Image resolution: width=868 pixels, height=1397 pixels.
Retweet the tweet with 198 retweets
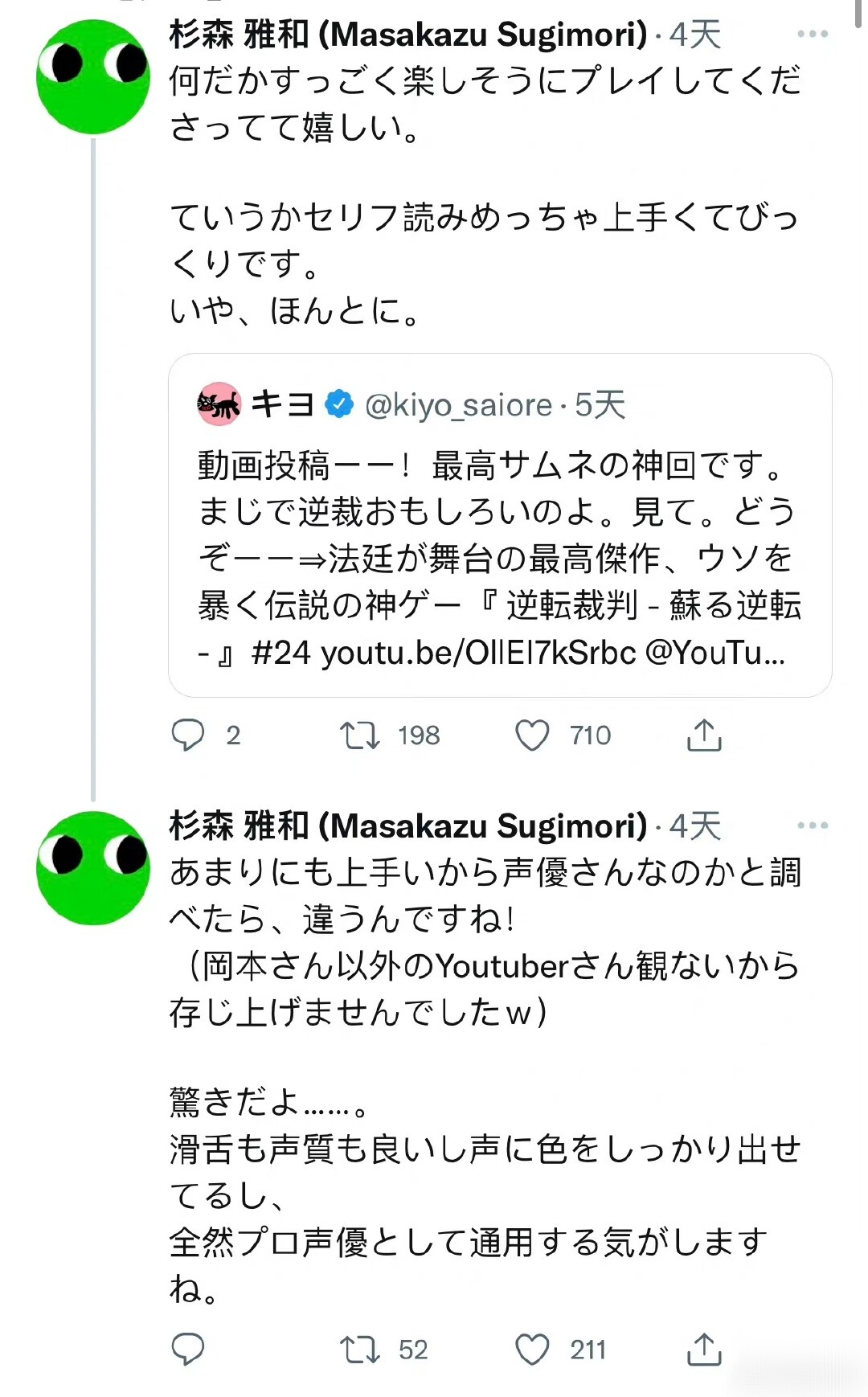tap(359, 735)
